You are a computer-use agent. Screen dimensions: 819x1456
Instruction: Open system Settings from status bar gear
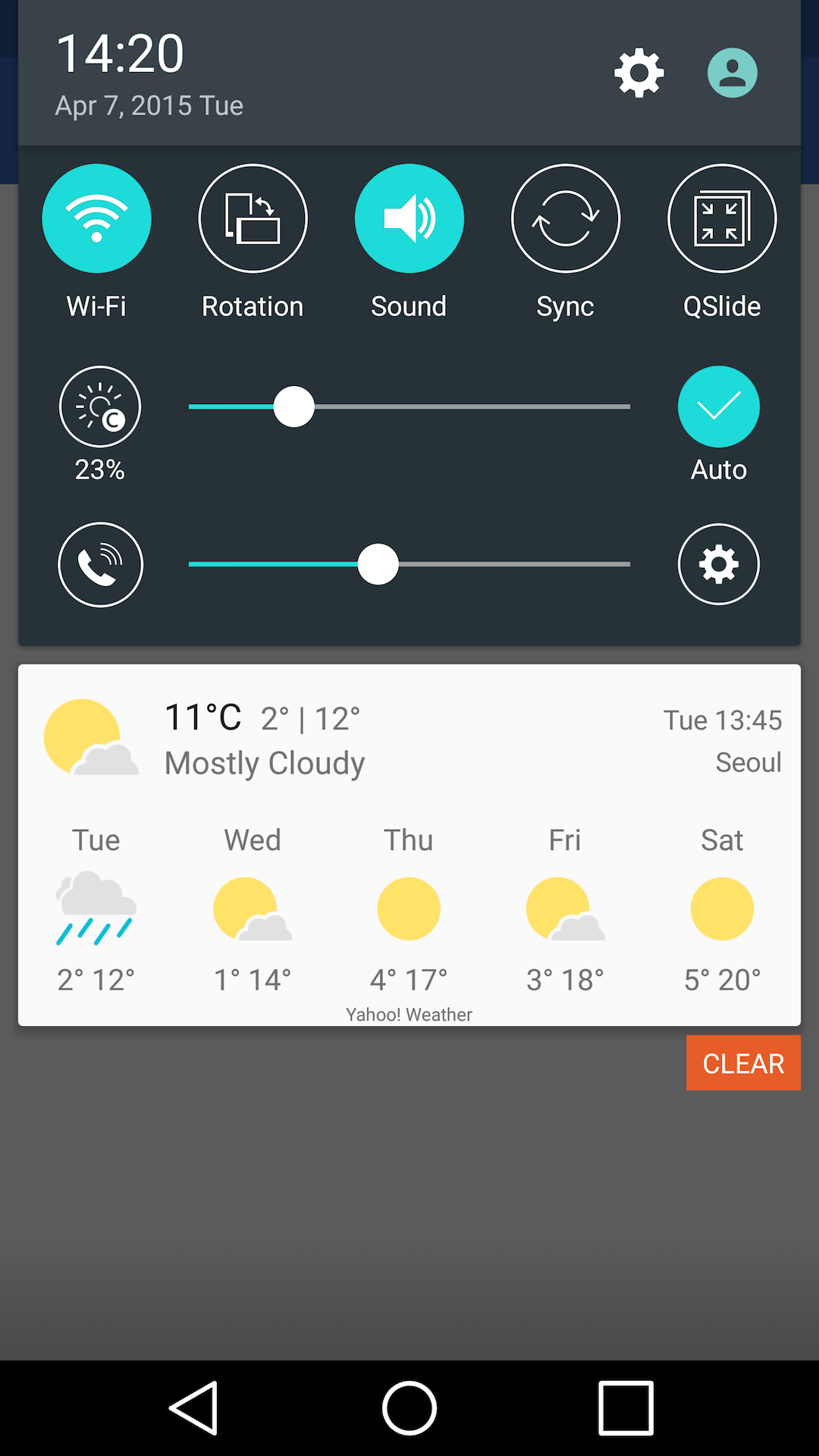point(639,72)
